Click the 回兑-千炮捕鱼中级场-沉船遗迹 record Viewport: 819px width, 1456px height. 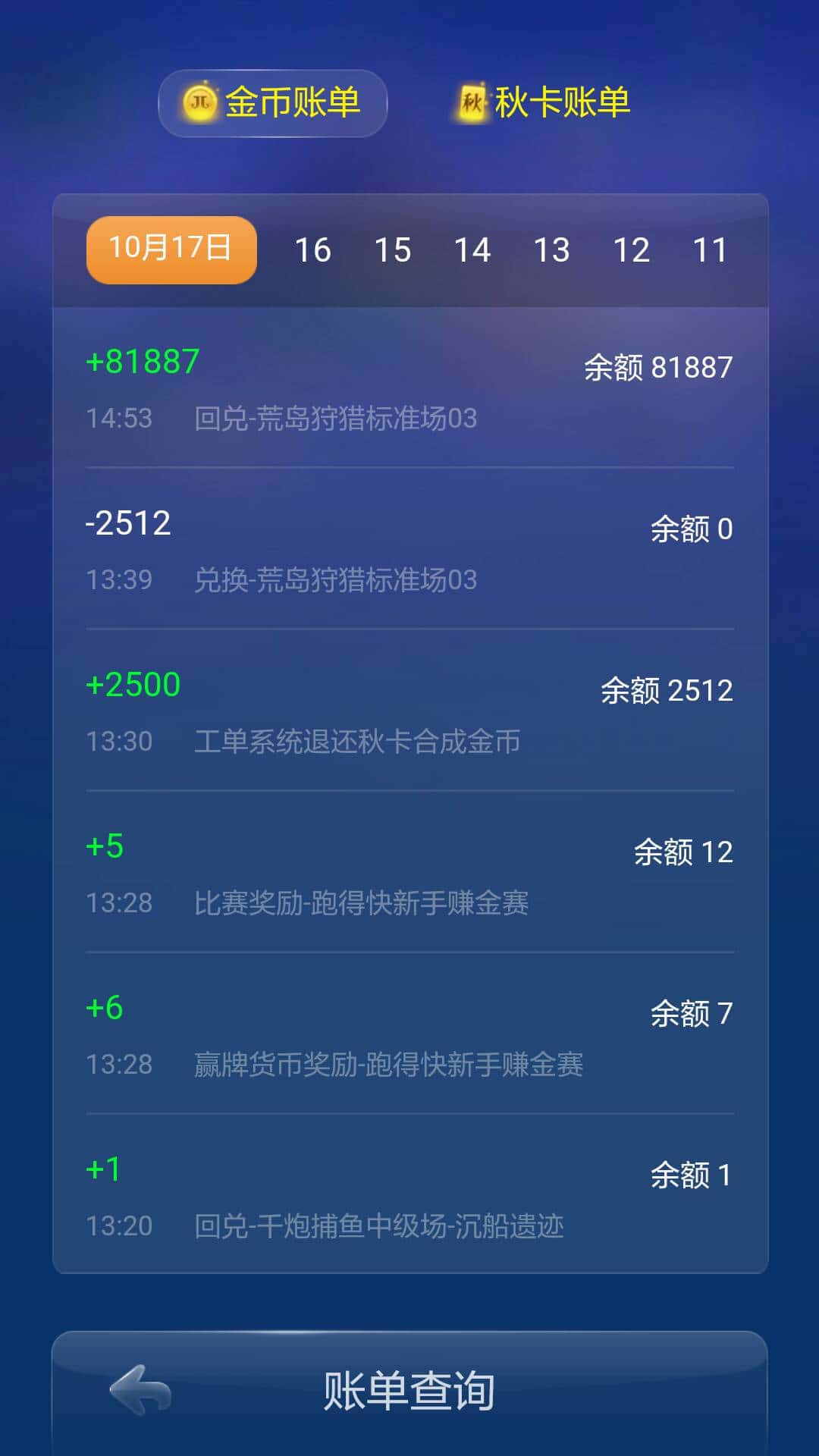[x=409, y=1197]
